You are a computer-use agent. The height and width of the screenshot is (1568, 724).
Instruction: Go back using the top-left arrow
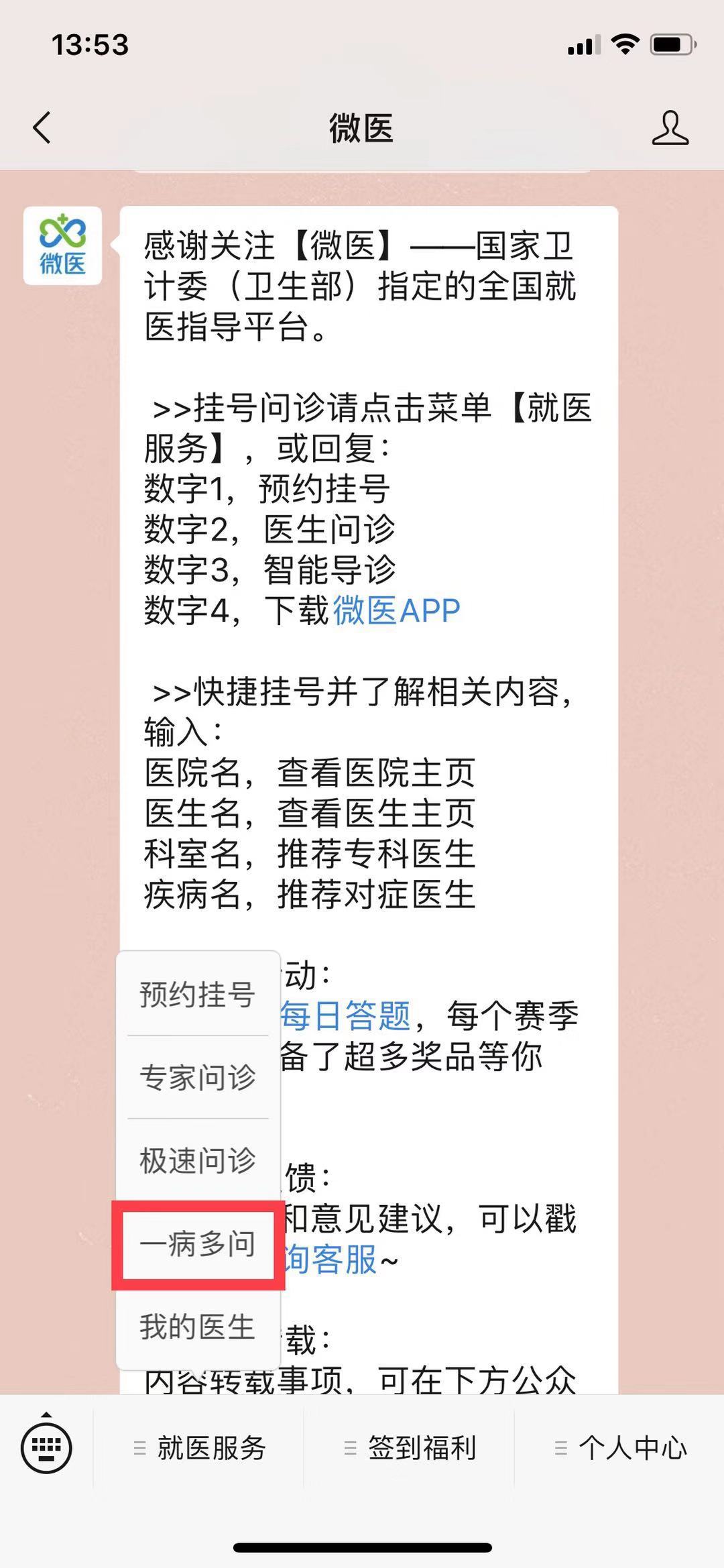pos(42,127)
